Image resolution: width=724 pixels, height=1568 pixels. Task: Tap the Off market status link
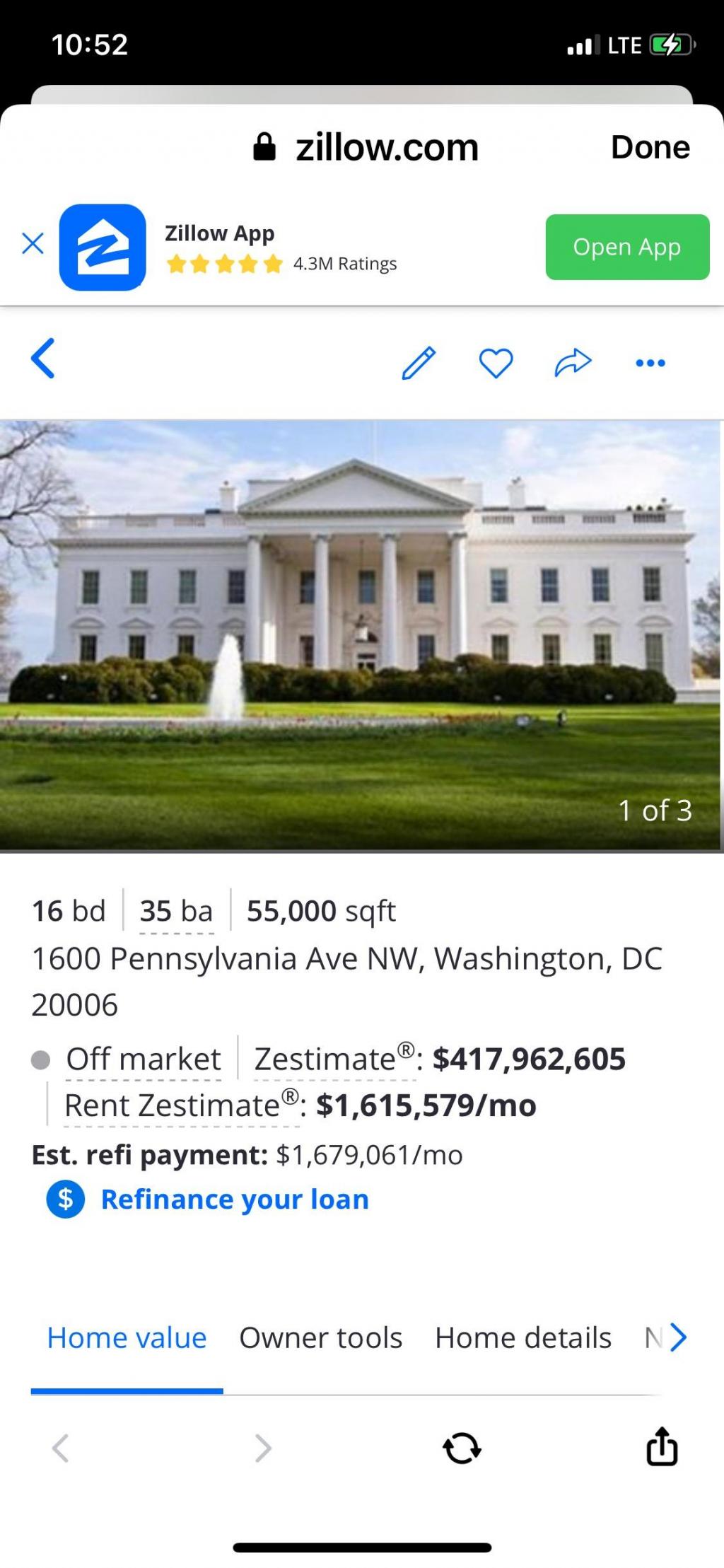tap(144, 1059)
